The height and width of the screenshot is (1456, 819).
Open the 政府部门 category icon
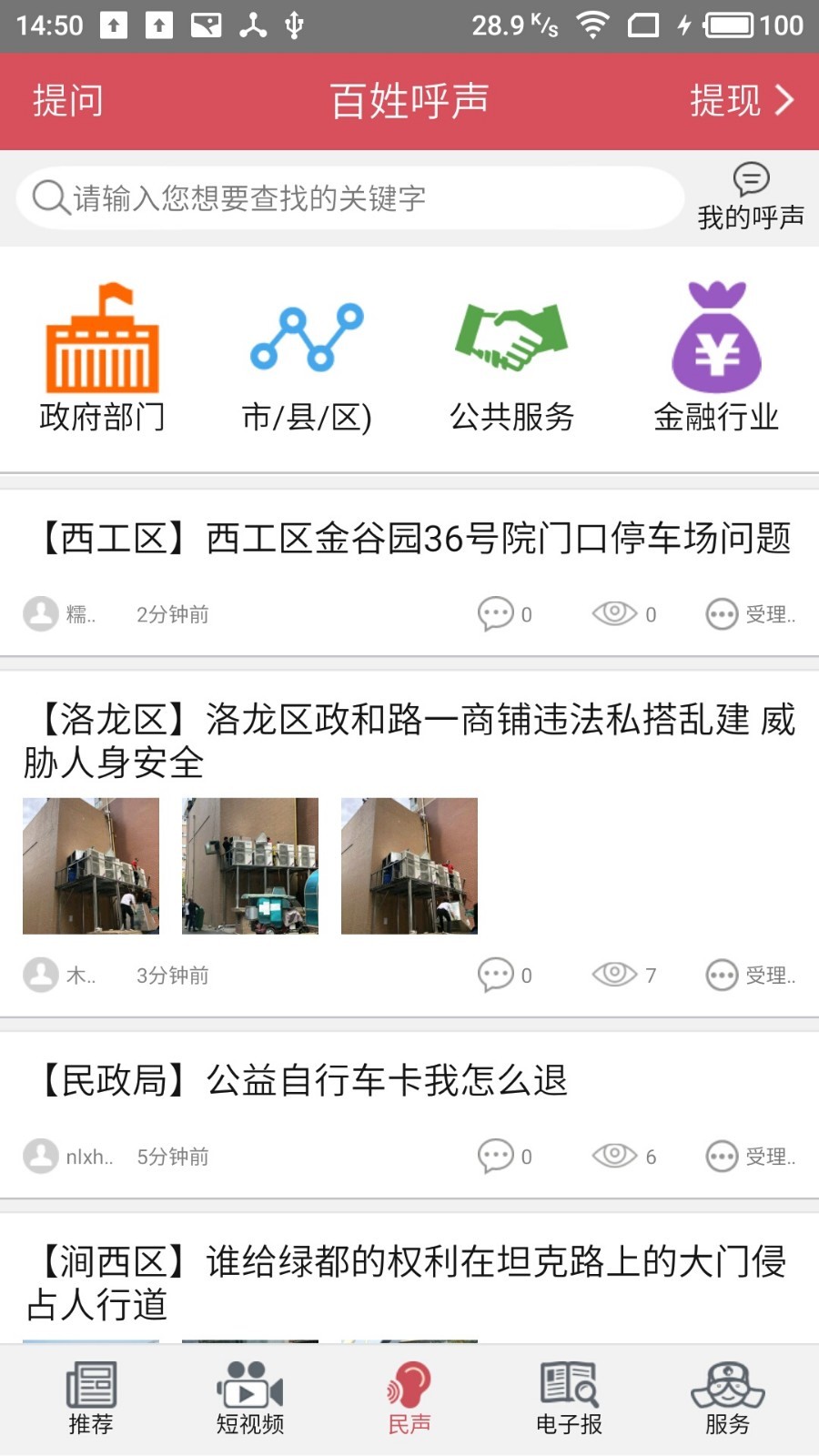[x=102, y=355]
